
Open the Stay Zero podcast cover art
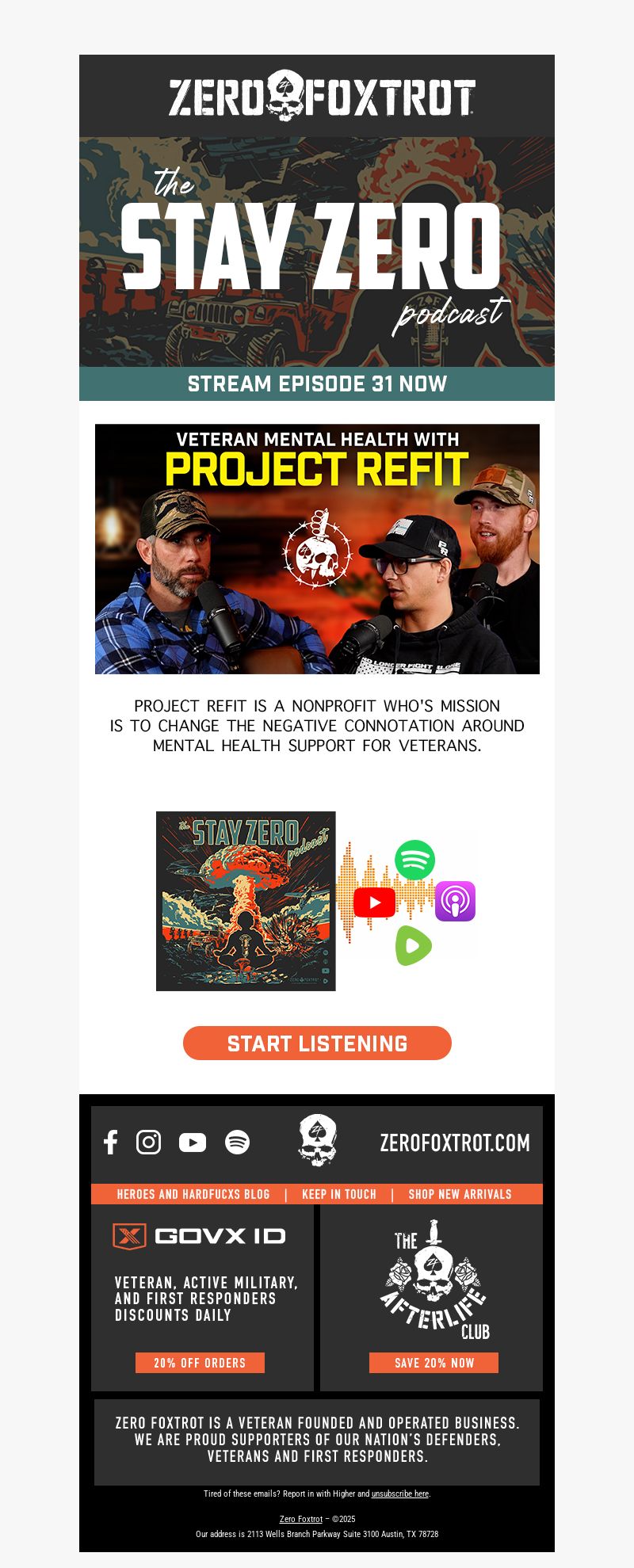tap(246, 901)
